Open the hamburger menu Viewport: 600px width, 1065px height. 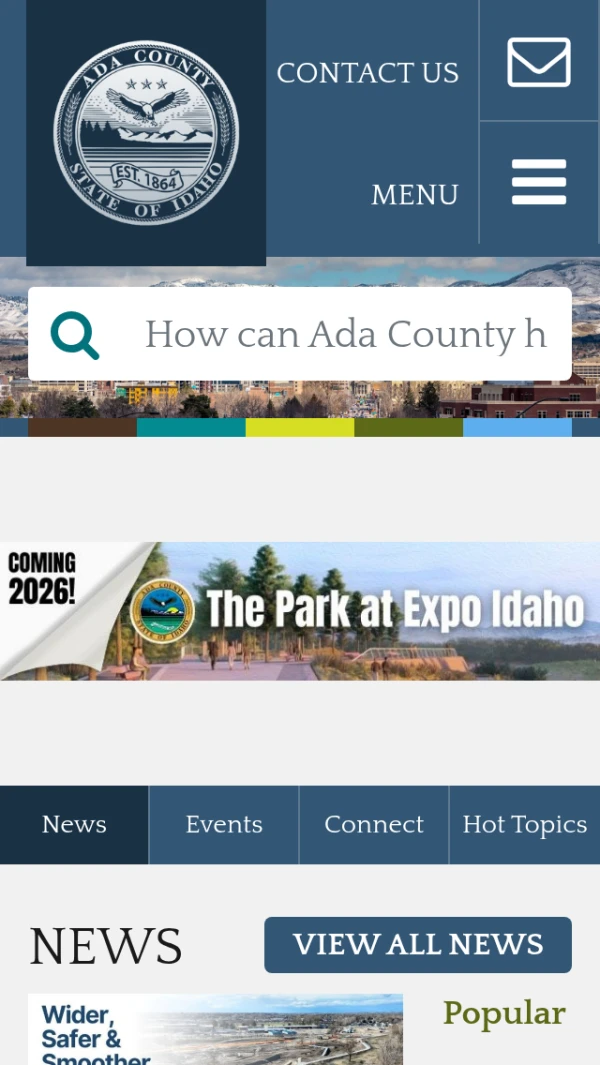click(539, 183)
